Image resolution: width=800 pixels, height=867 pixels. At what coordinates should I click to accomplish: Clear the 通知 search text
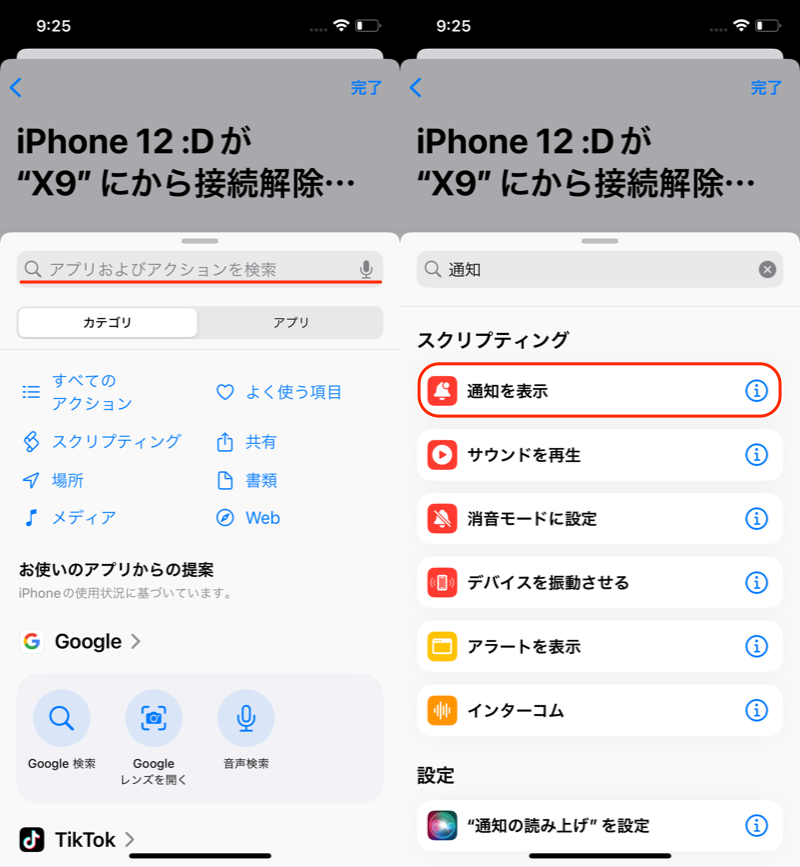point(767,269)
